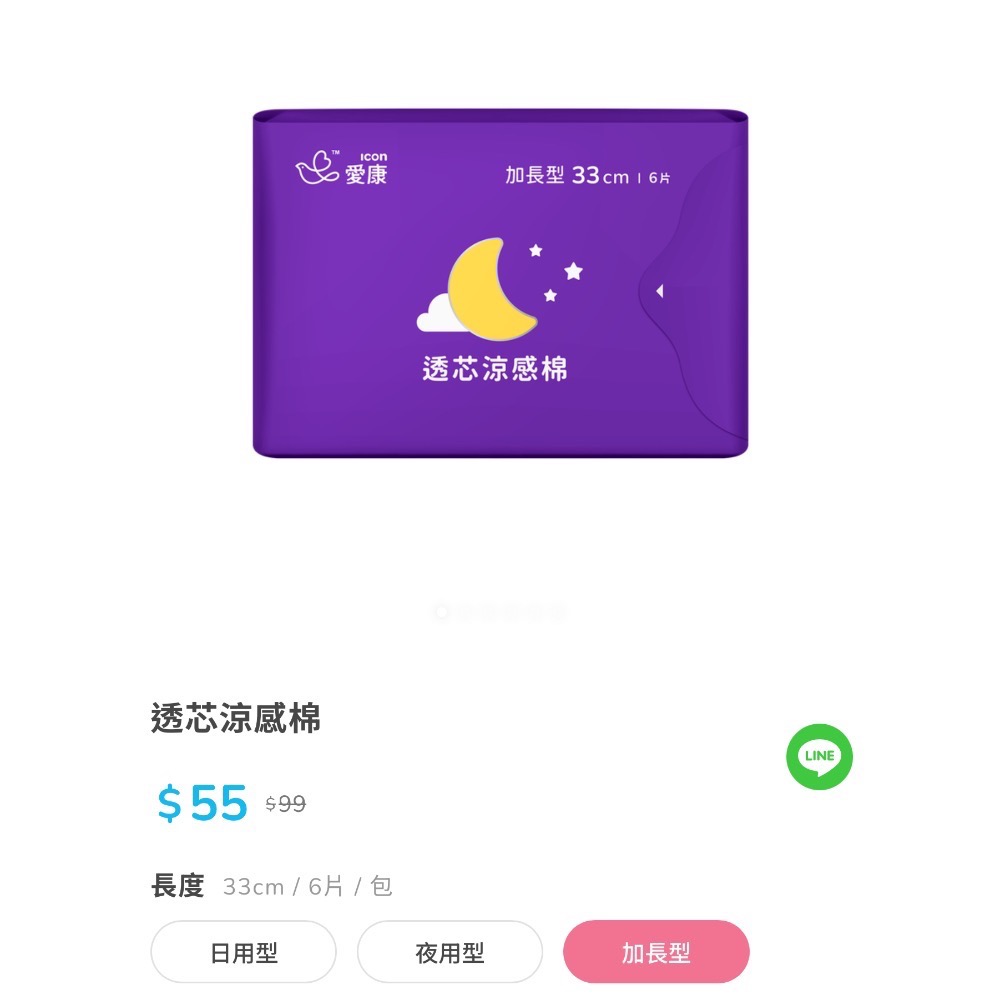Select the 加長型 chip
Screen dimensions: 1000x1000
pos(656,952)
